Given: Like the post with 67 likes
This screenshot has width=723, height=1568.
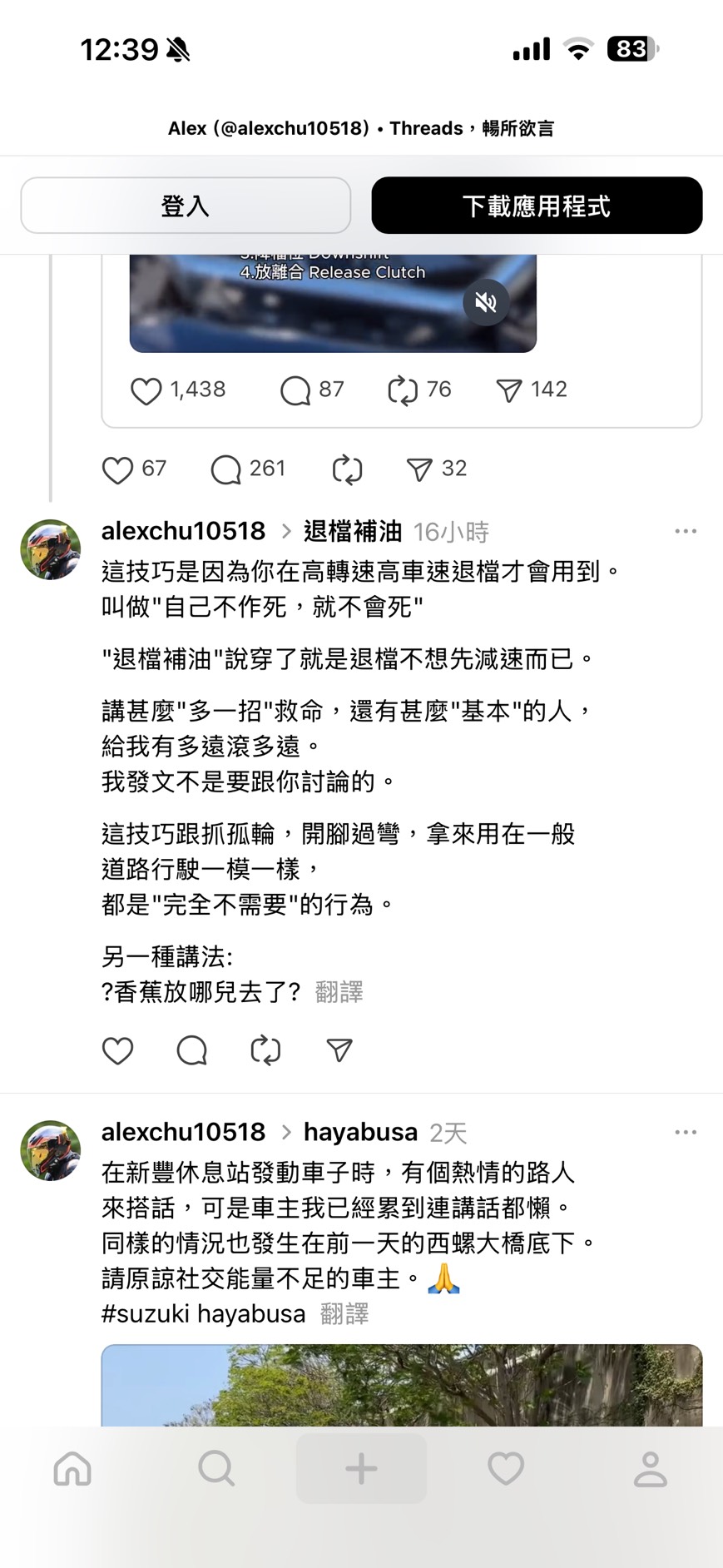Looking at the screenshot, I should pyautogui.click(x=117, y=469).
